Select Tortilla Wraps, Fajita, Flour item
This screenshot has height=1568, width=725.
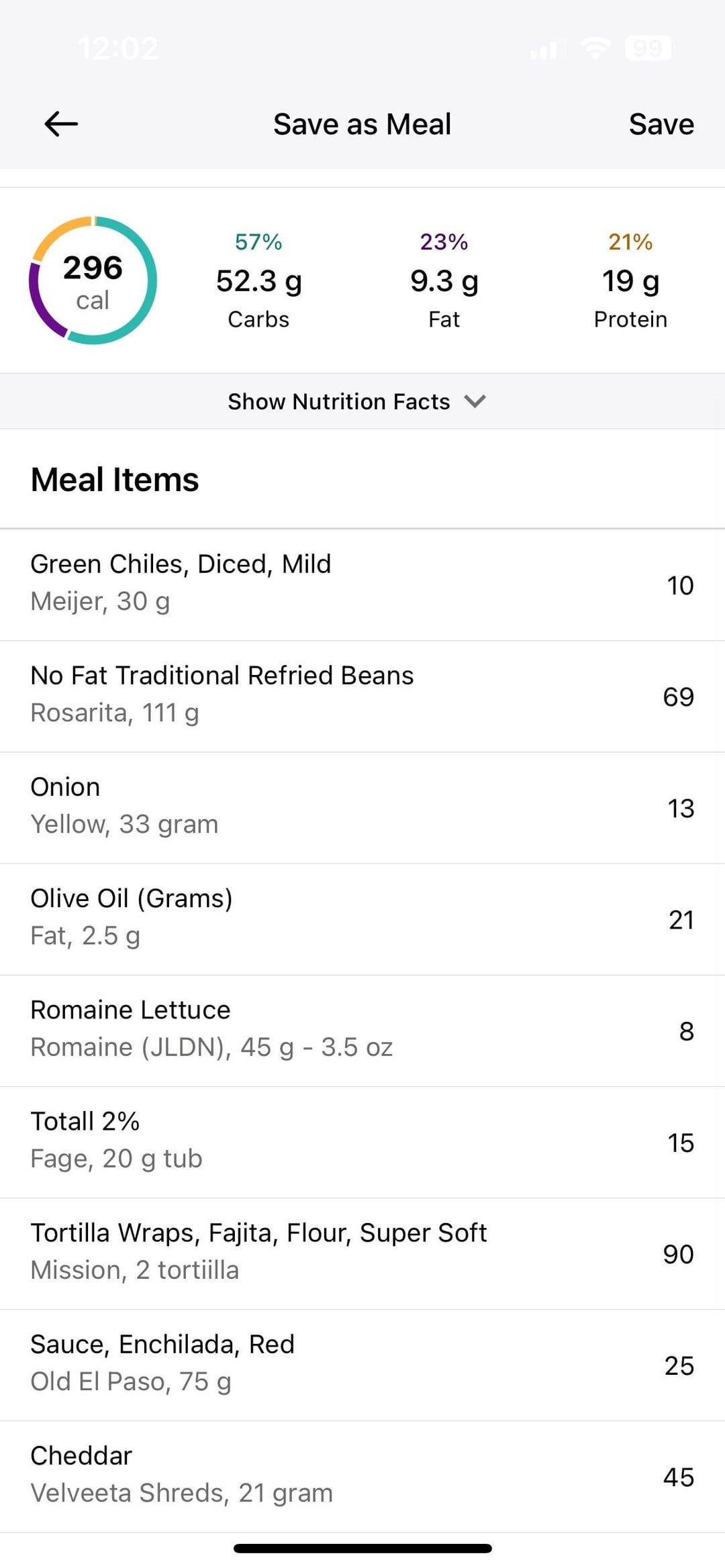[x=362, y=1253]
